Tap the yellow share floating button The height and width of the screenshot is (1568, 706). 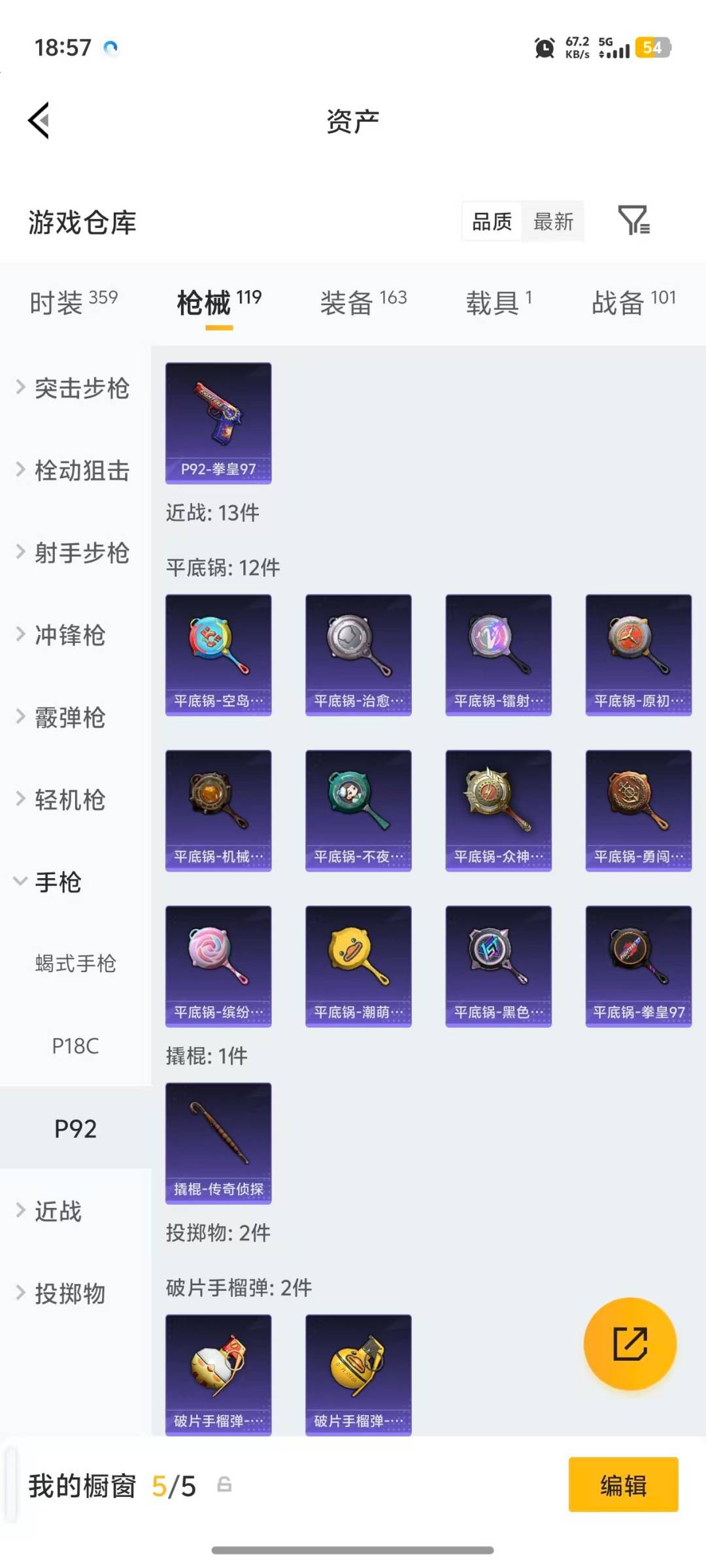[x=630, y=1344]
